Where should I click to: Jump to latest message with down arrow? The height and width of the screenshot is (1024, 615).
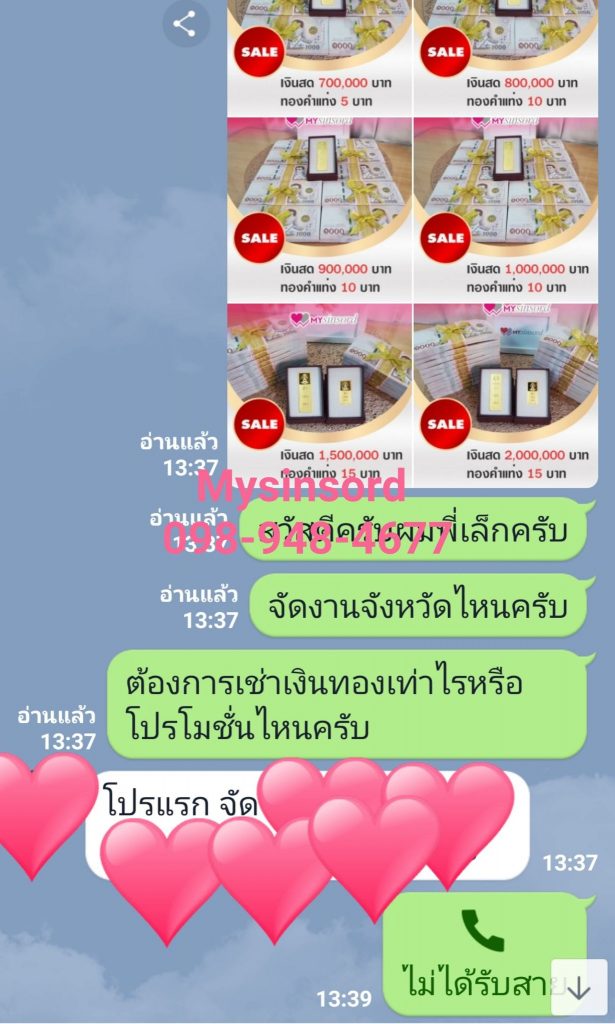(579, 987)
